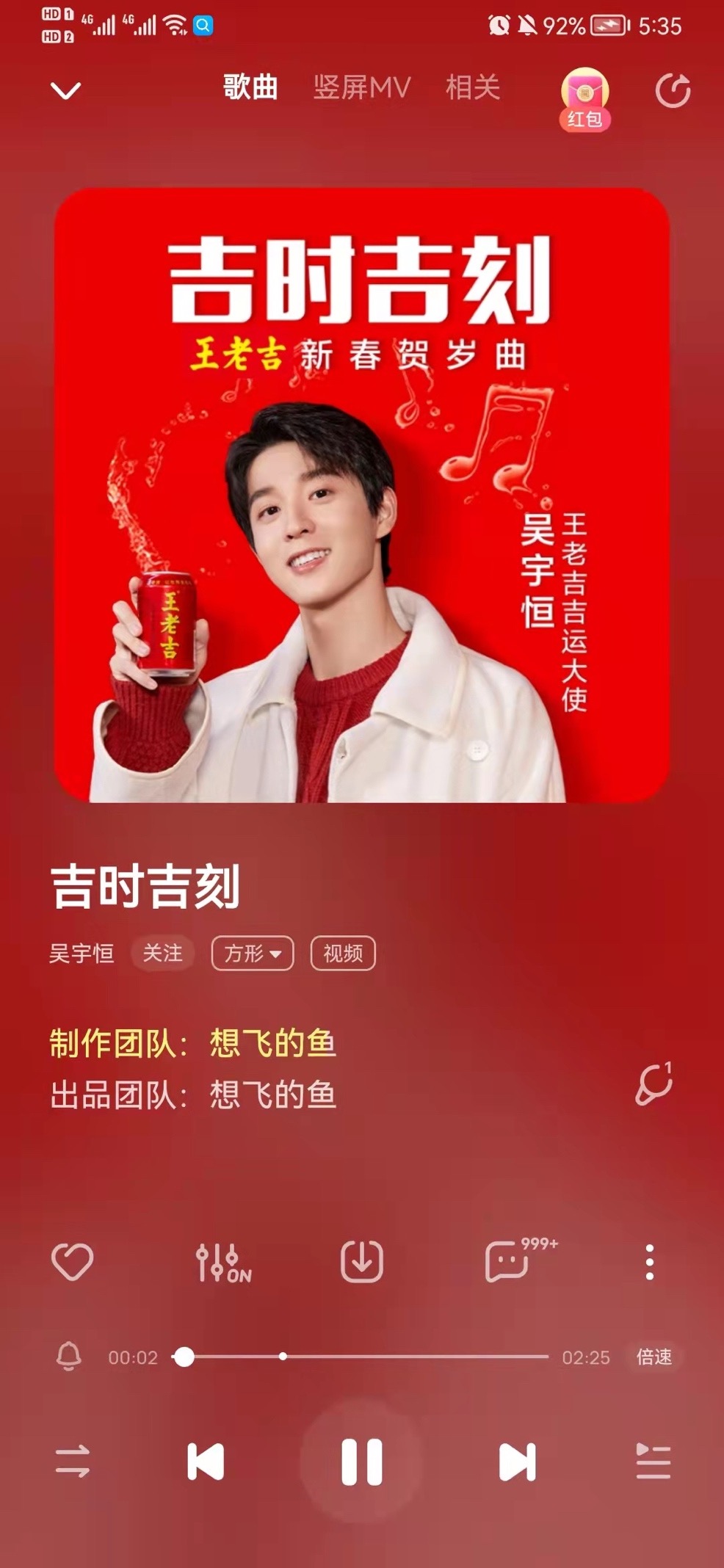This screenshot has width=724, height=1568.
Task: Open the play queue list
Action: pyautogui.click(x=652, y=1461)
